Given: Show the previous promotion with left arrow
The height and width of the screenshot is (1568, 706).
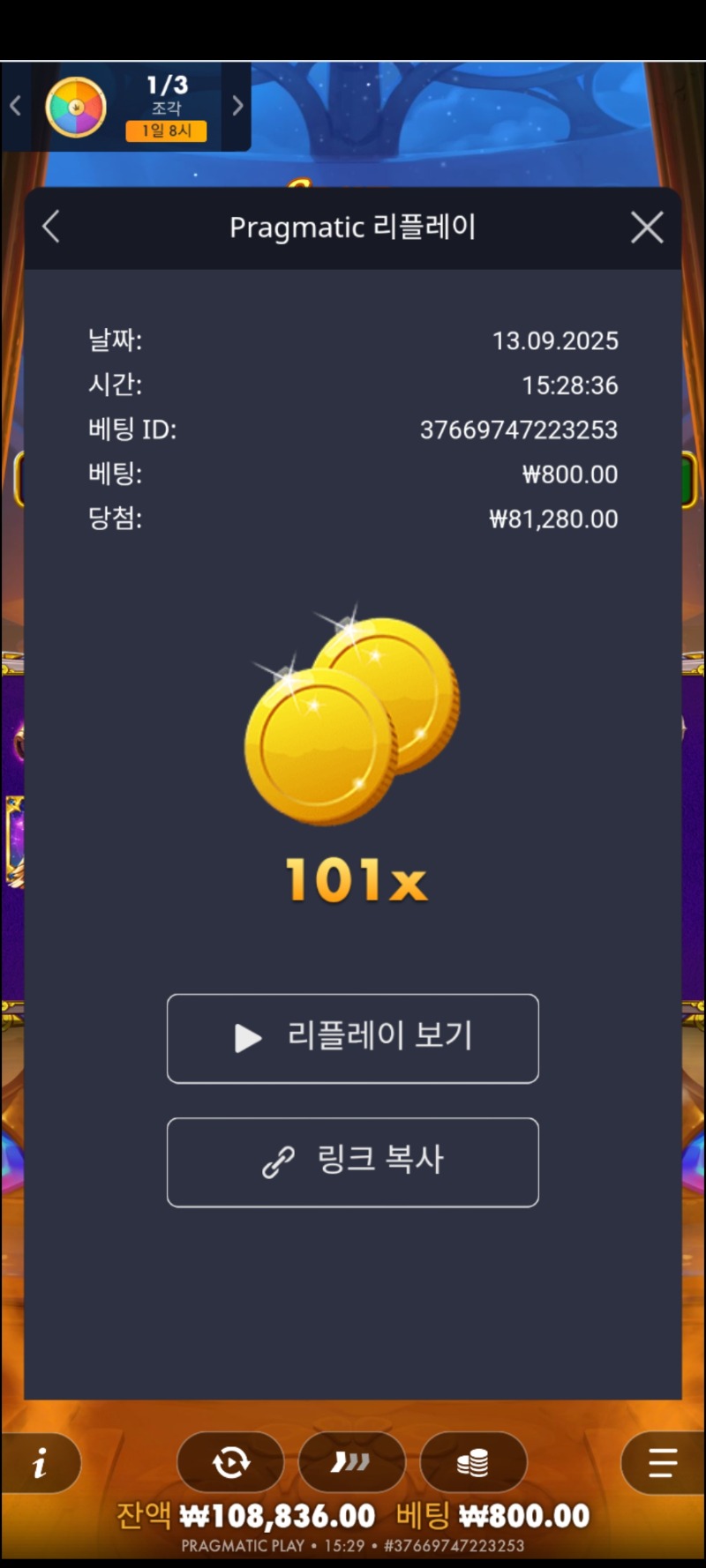Looking at the screenshot, I should click(15, 107).
